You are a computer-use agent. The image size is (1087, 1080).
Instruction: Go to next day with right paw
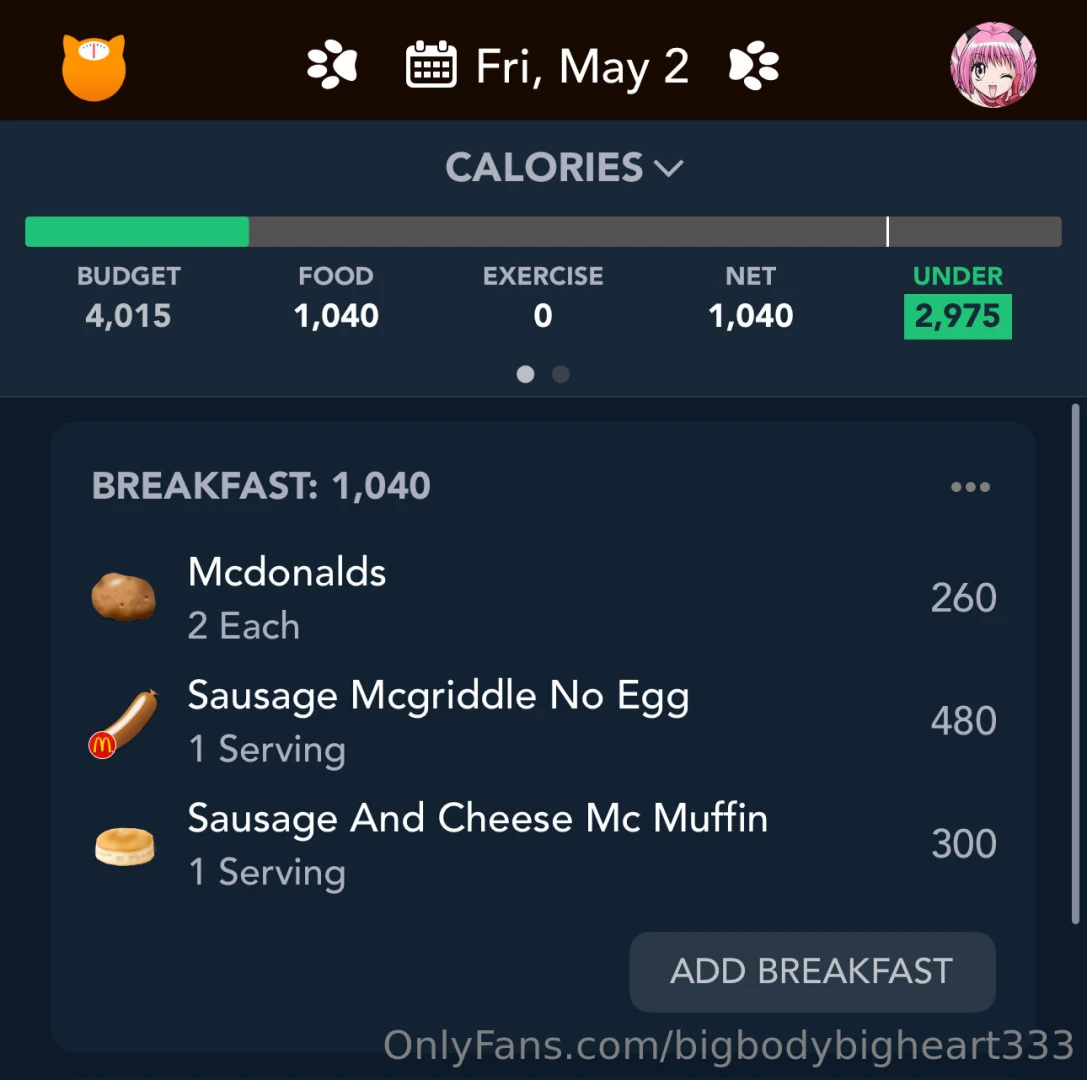754,67
